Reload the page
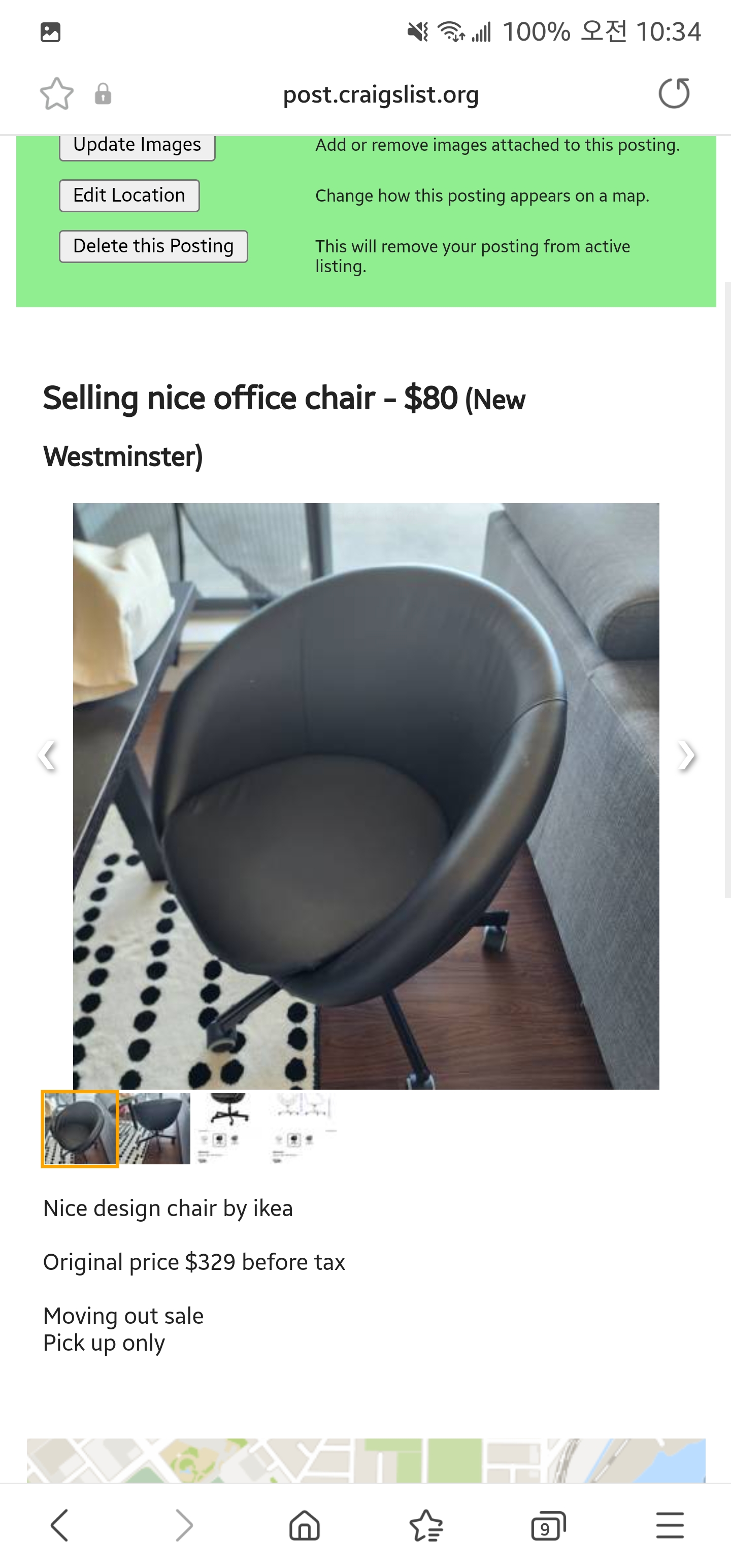The width and height of the screenshot is (731, 1568). point(674,94)
